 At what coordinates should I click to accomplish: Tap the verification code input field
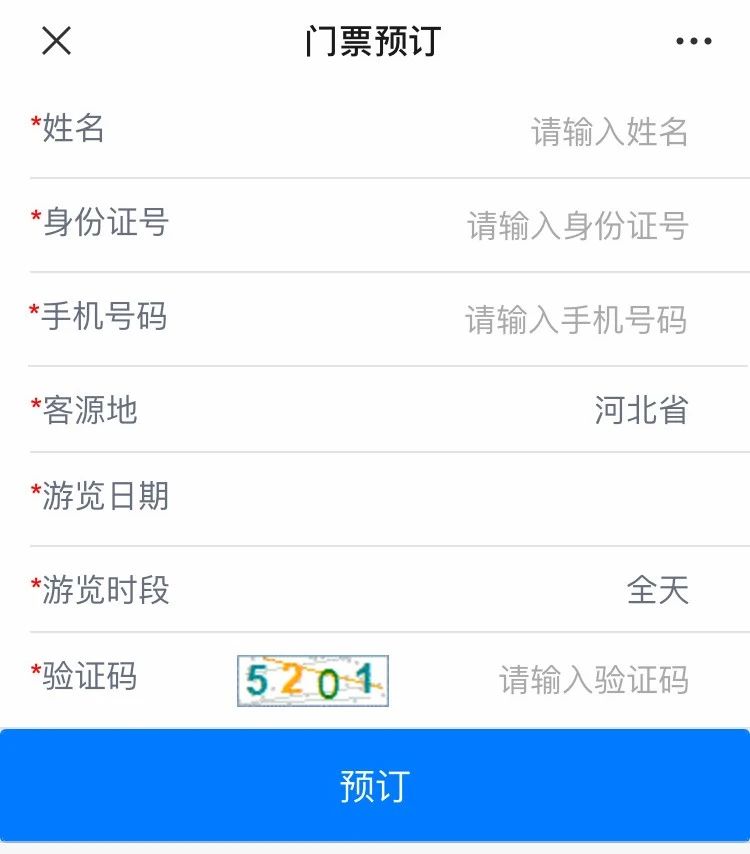click(x=593, y=681)
